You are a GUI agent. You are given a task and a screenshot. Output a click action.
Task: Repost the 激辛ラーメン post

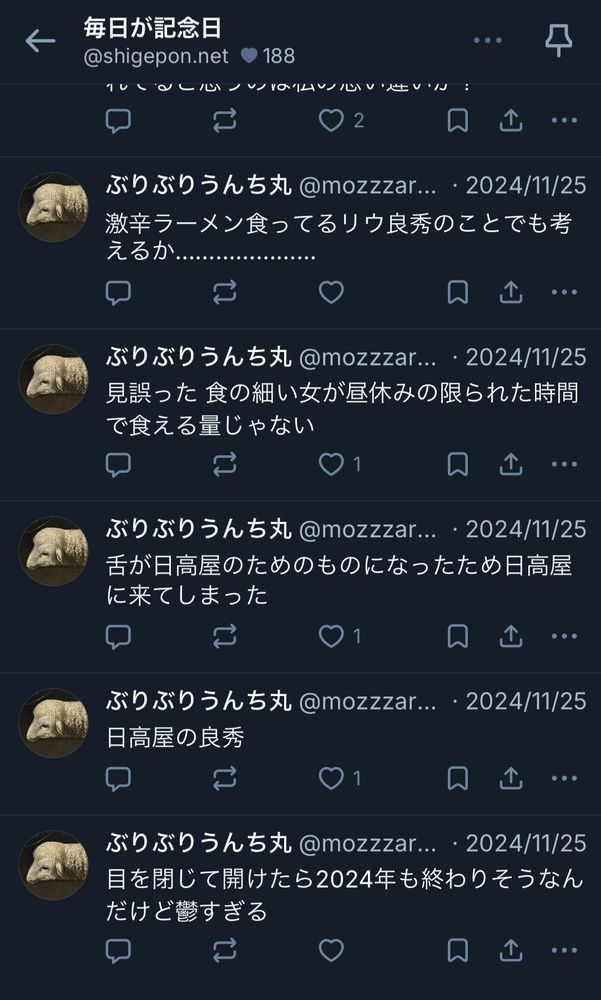pyautogui.click(x=225, y=292)
